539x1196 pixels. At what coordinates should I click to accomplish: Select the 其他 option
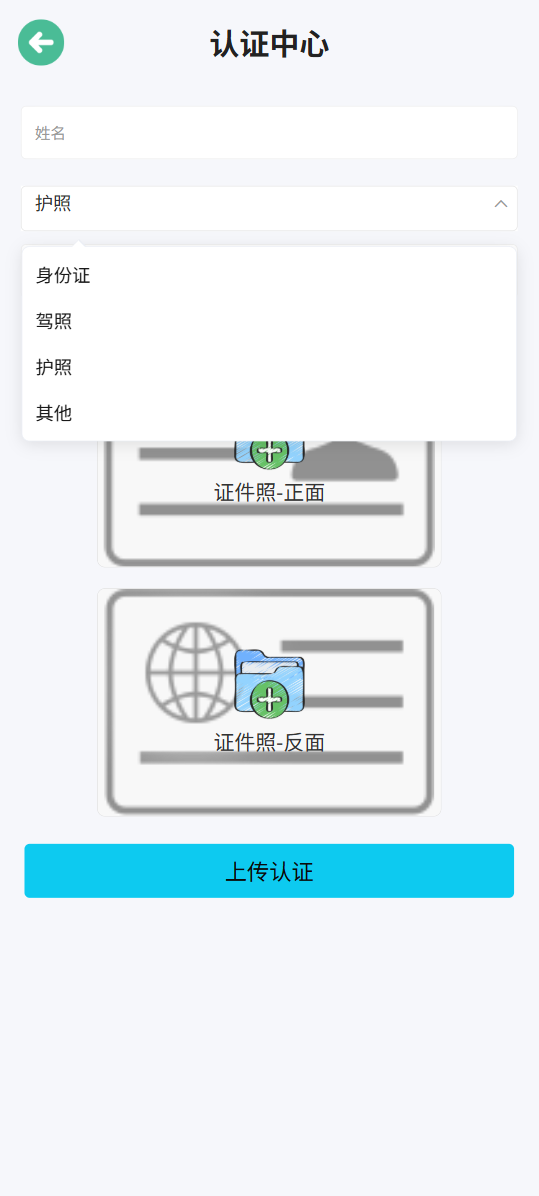click(x=269, y=413)
